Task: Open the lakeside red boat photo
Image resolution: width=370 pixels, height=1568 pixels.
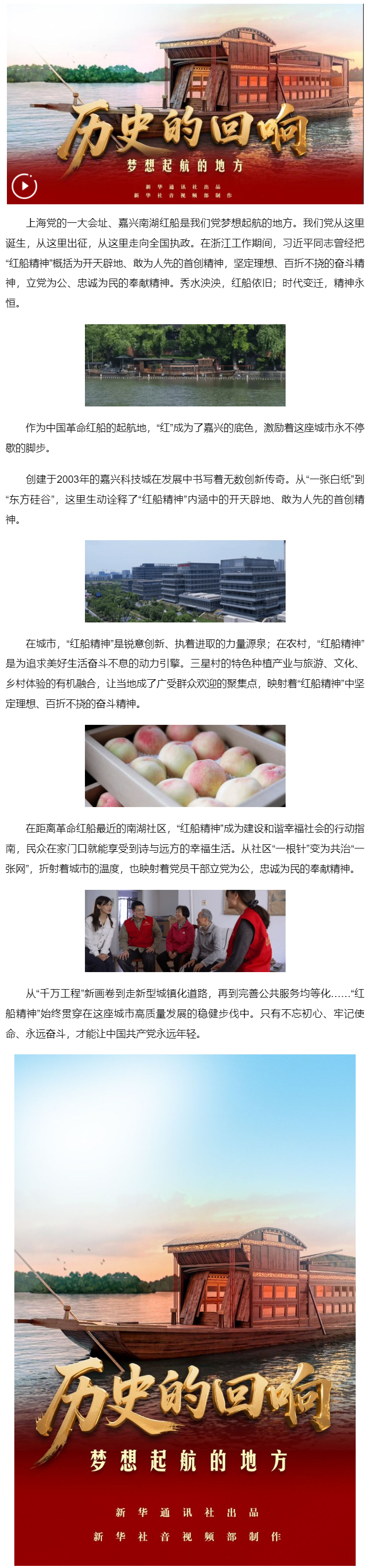Action: (x=185, y=365)
